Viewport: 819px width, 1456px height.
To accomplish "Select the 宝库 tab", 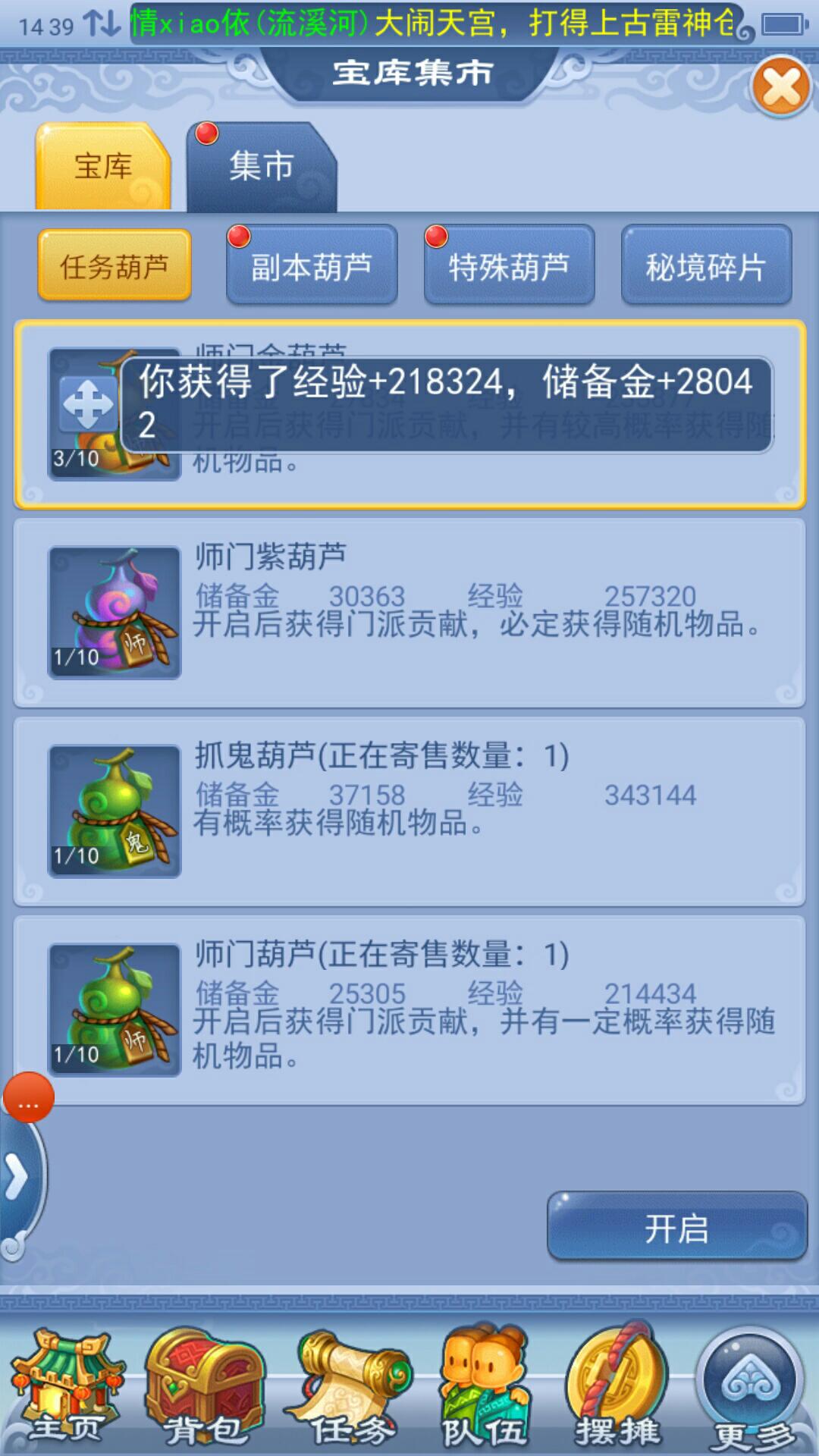I will click(x=103, y=166).
